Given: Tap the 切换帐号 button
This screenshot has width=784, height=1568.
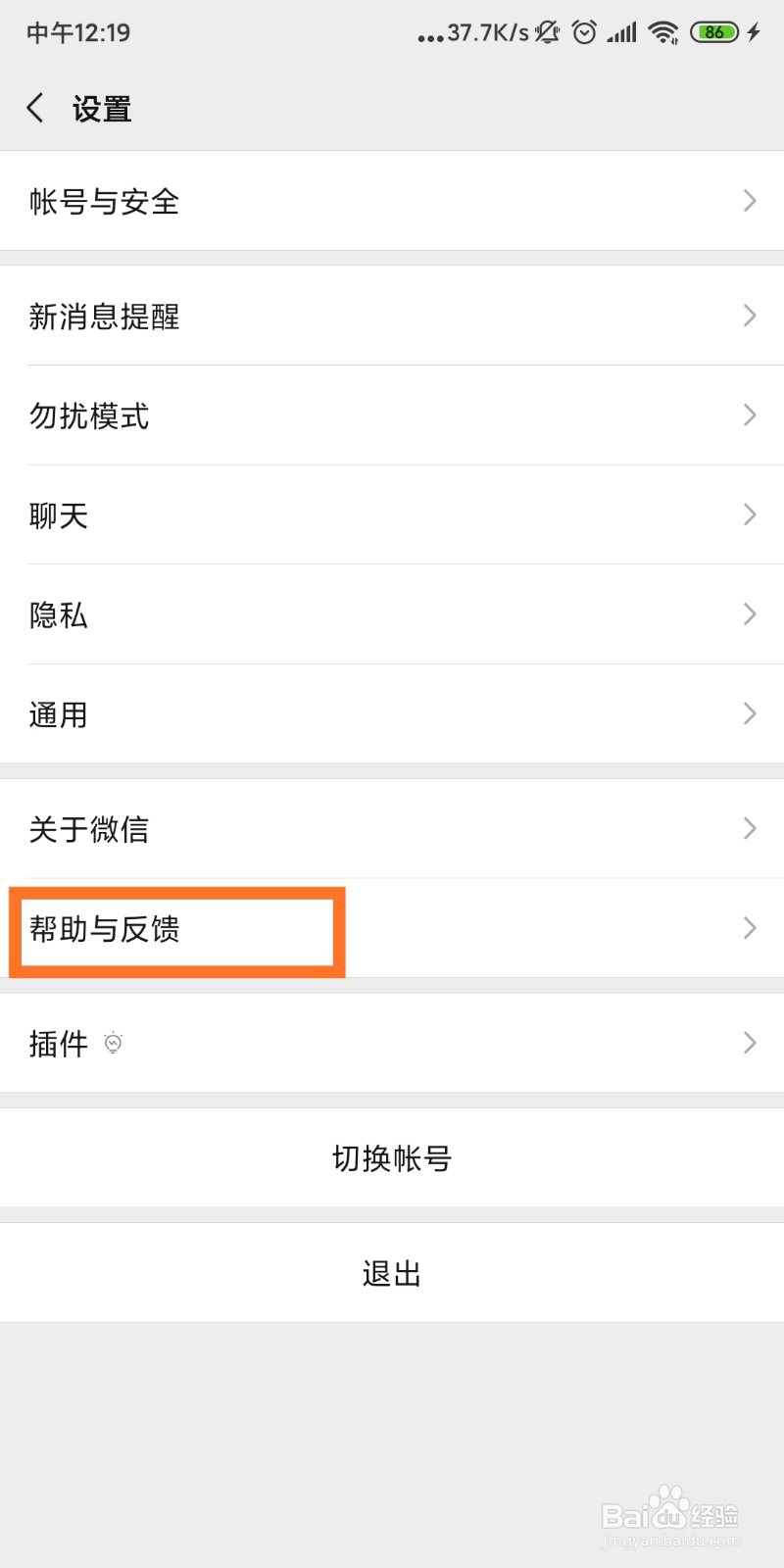Looking at the screenshot, I should [391, 1158].
